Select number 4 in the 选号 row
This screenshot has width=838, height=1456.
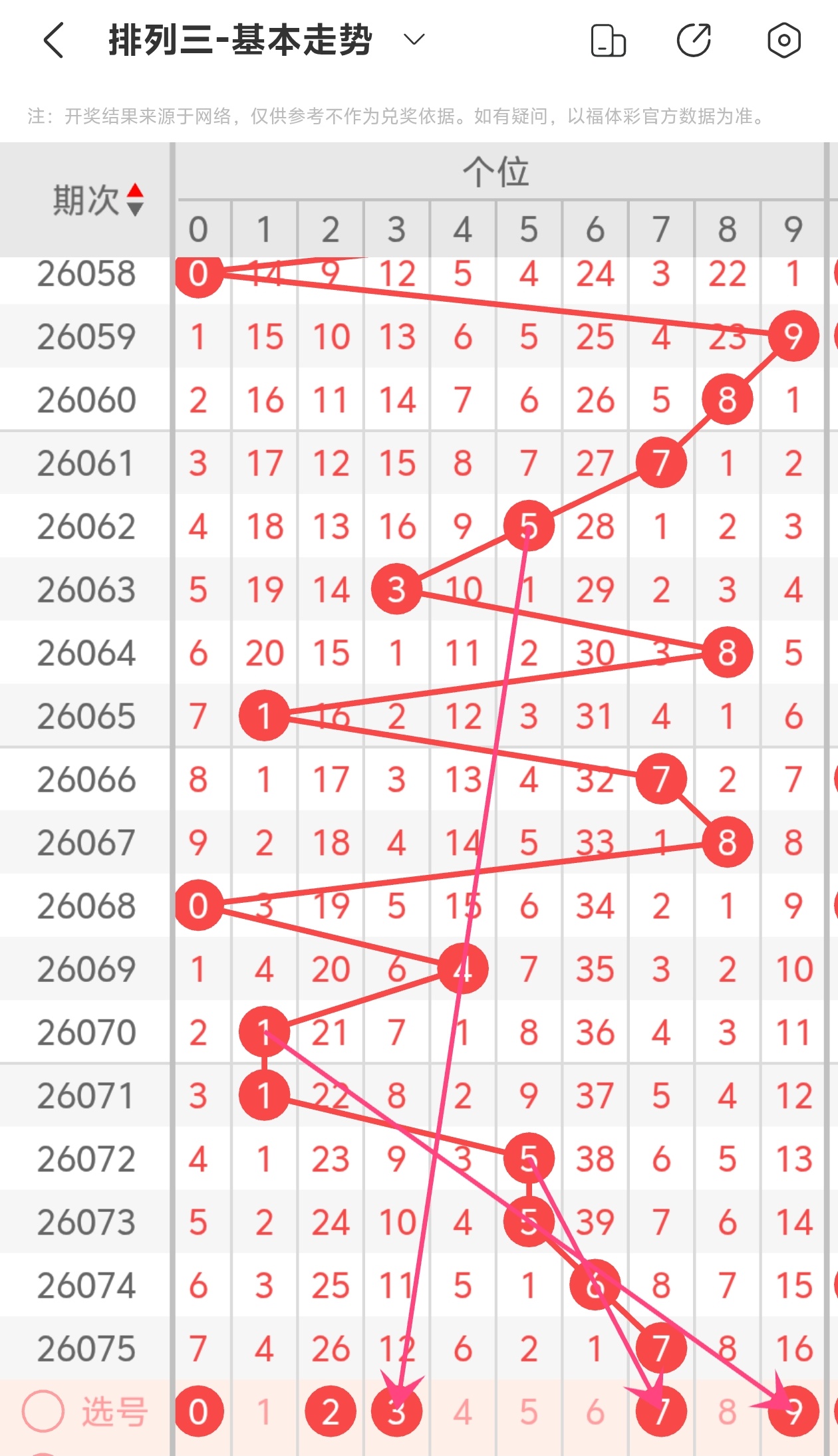tap(463, 1411)
